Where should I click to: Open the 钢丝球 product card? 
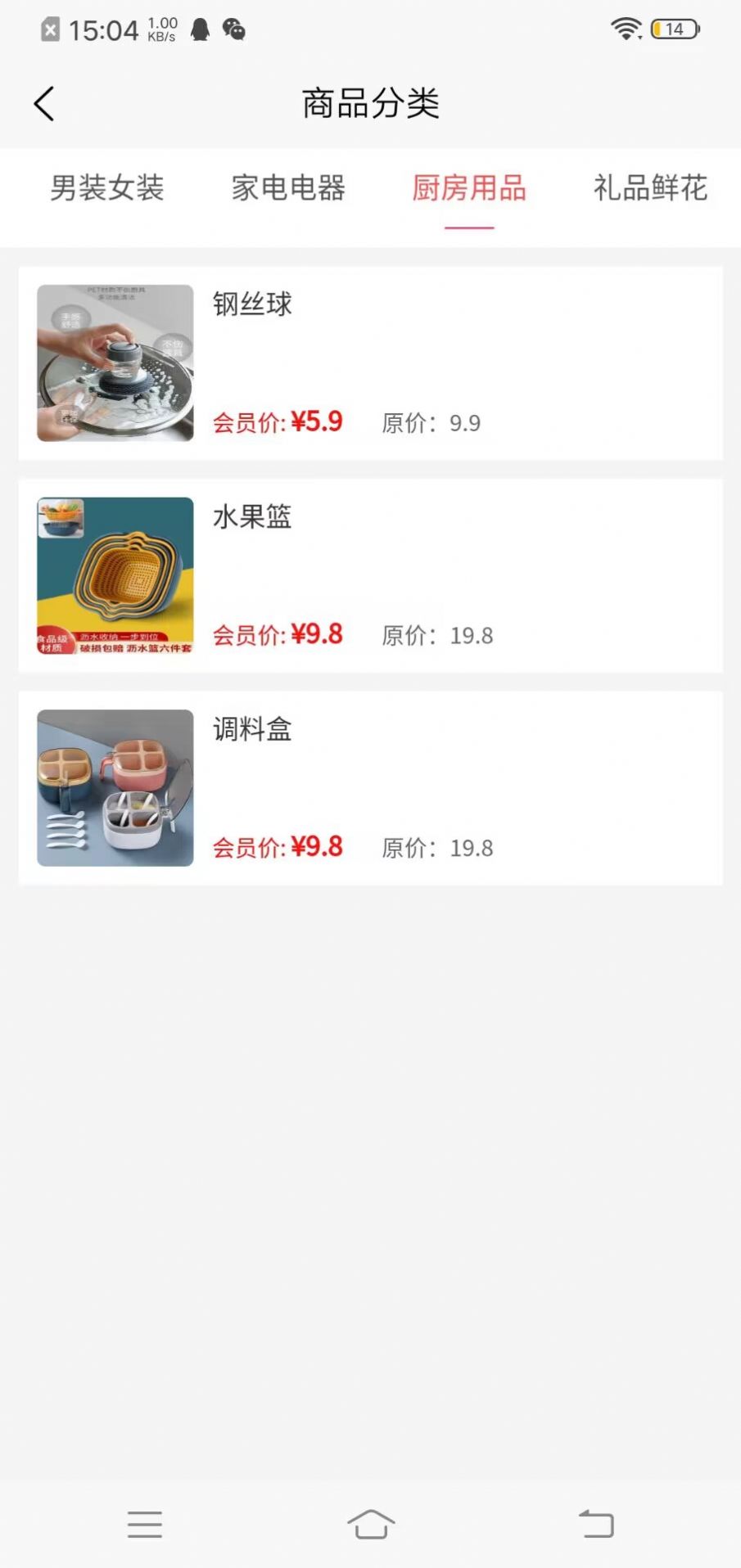click(x=370, y=363)
